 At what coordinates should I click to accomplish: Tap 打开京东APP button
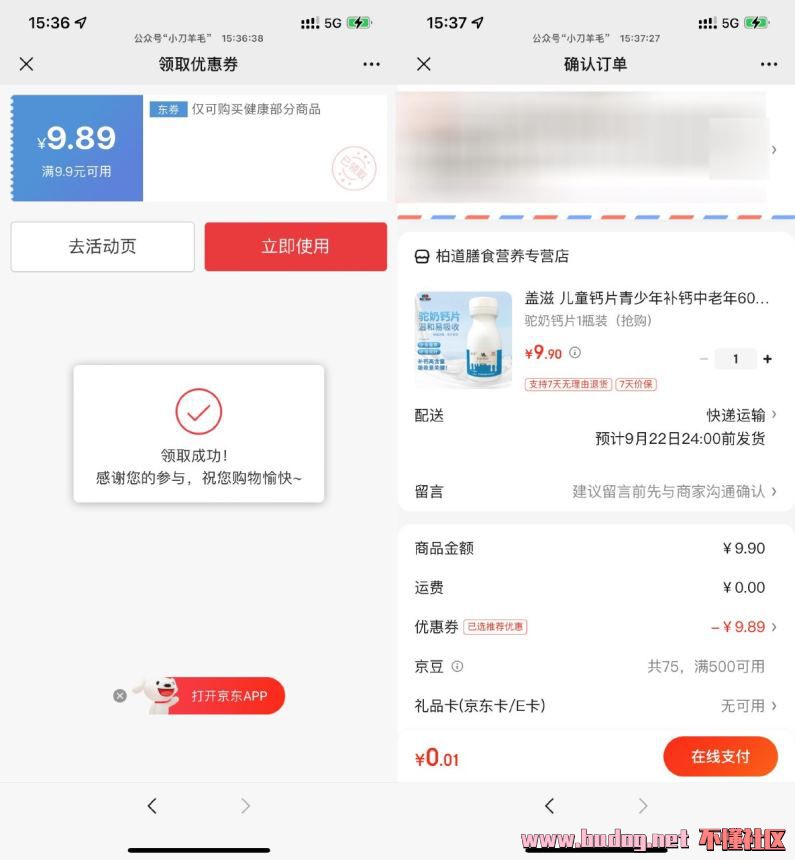228,696
